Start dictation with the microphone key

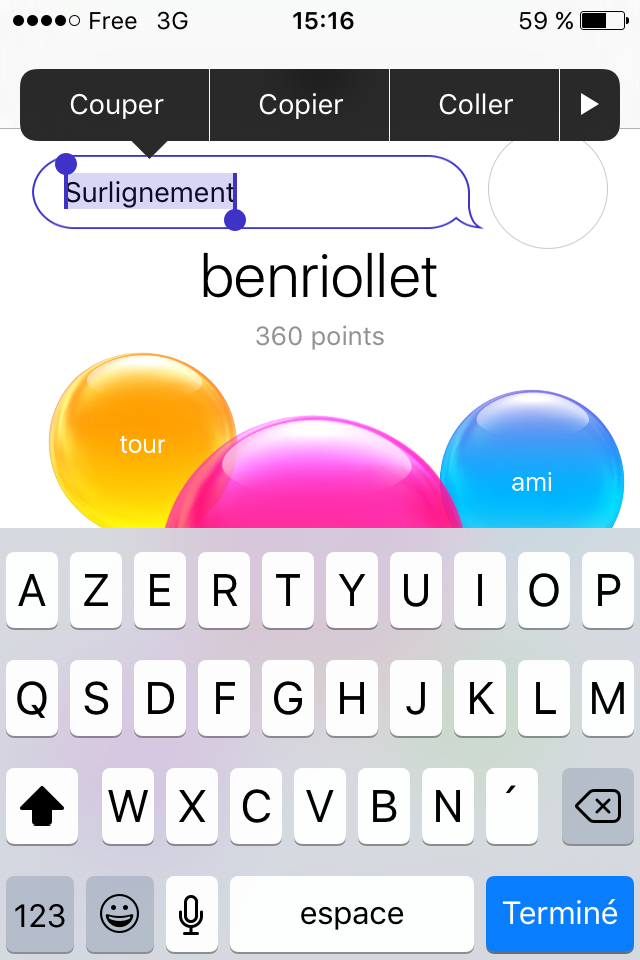click(x=192, y=914)
